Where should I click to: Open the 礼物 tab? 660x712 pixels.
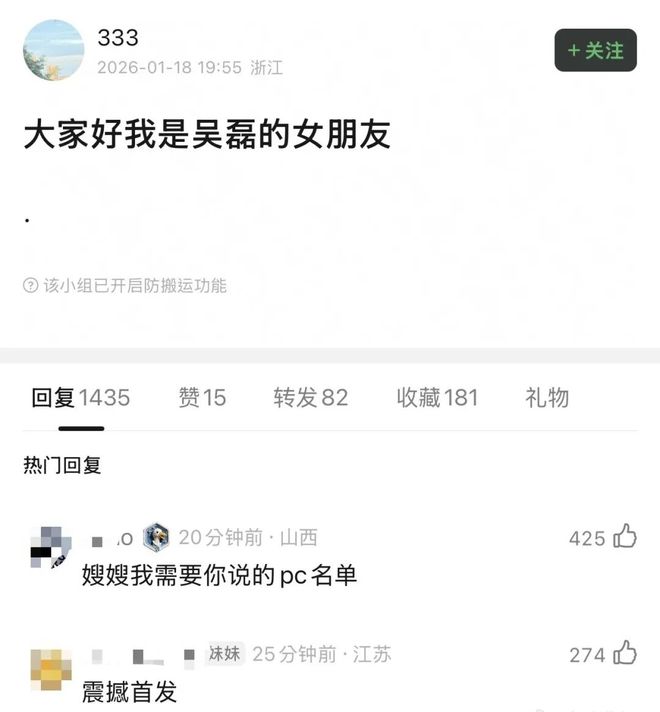pyautogui.click(x=546, y=397)
